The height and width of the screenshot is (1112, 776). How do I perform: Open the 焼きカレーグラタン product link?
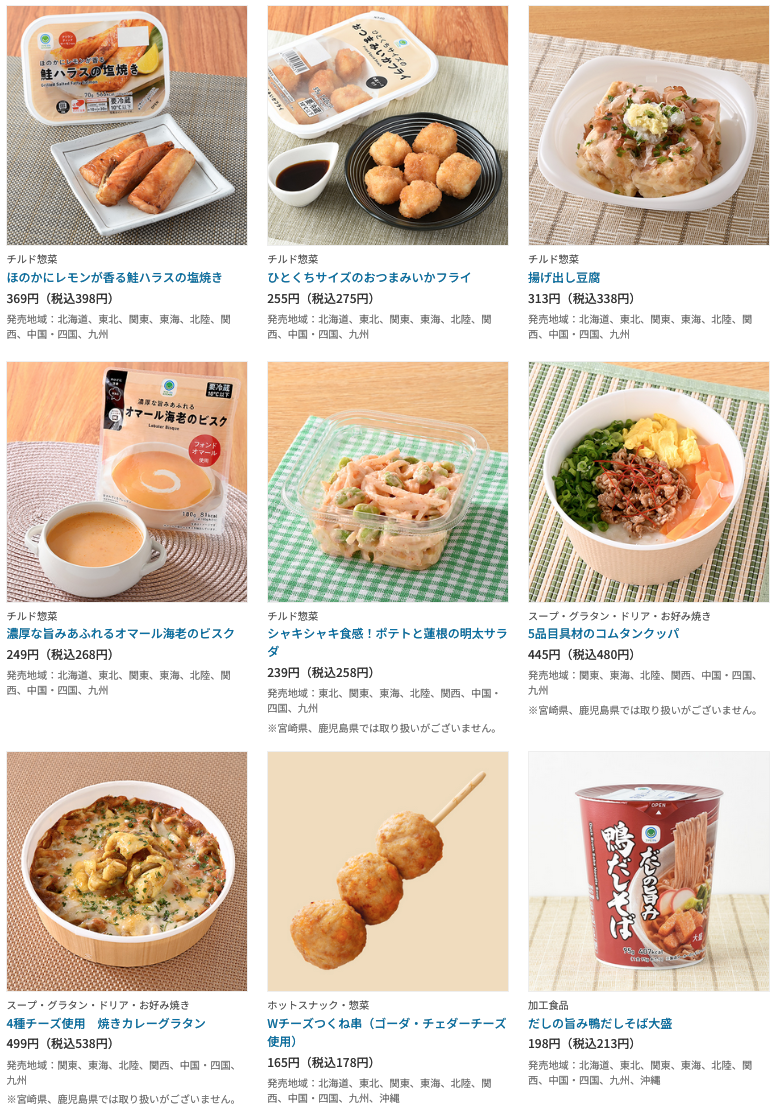106,1023
